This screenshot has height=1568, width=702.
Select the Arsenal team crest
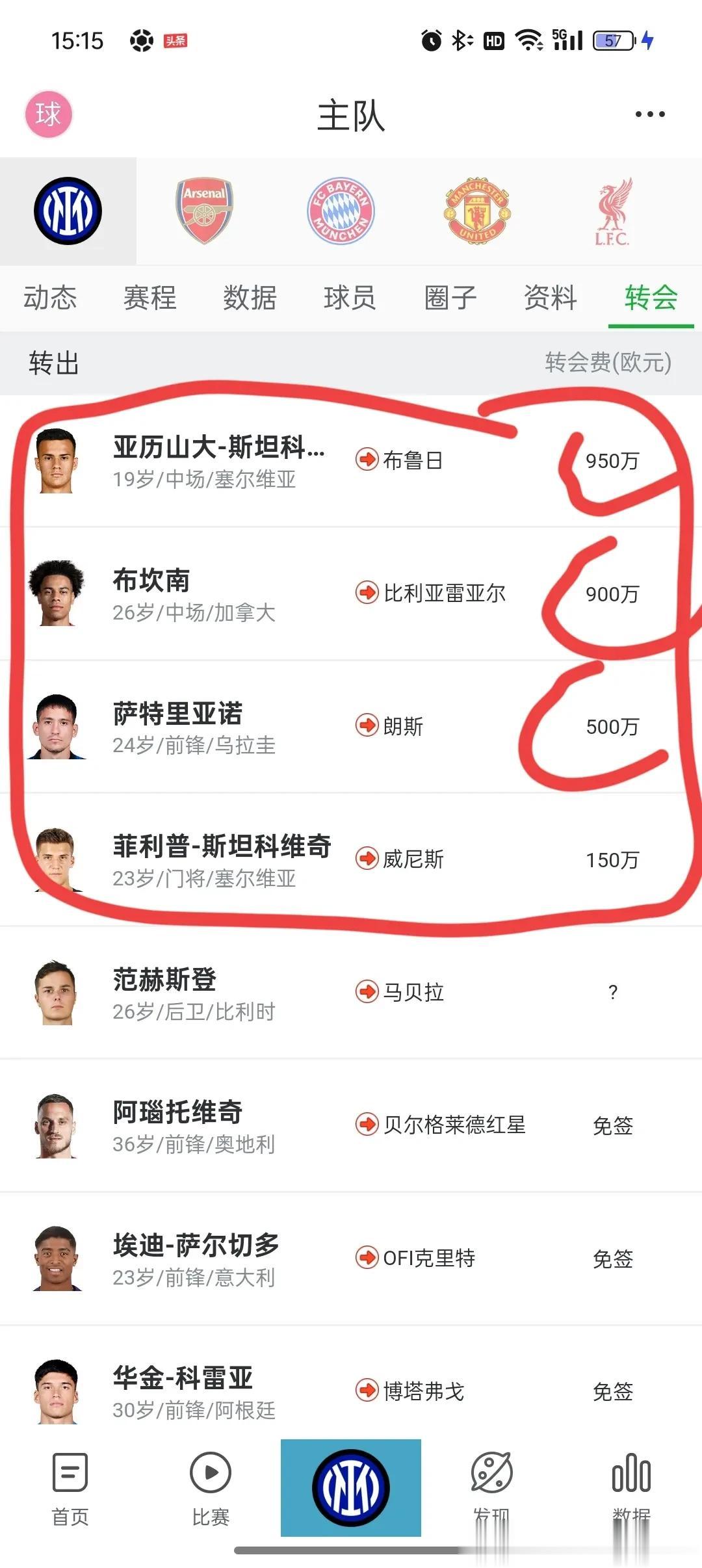(x=204, y=211)
